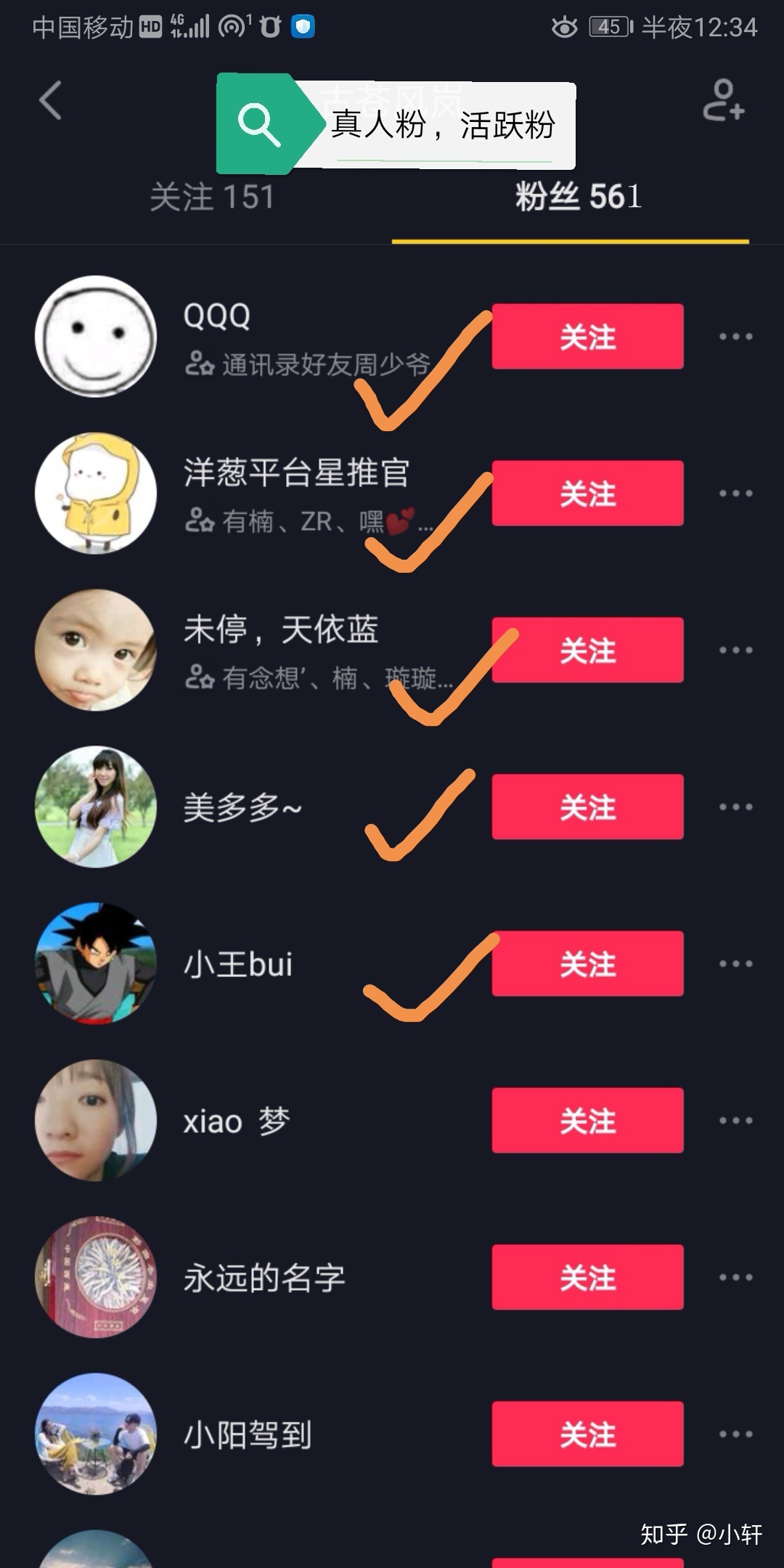
Task: Follow user QQQ
Action: [x=587, y=337]
